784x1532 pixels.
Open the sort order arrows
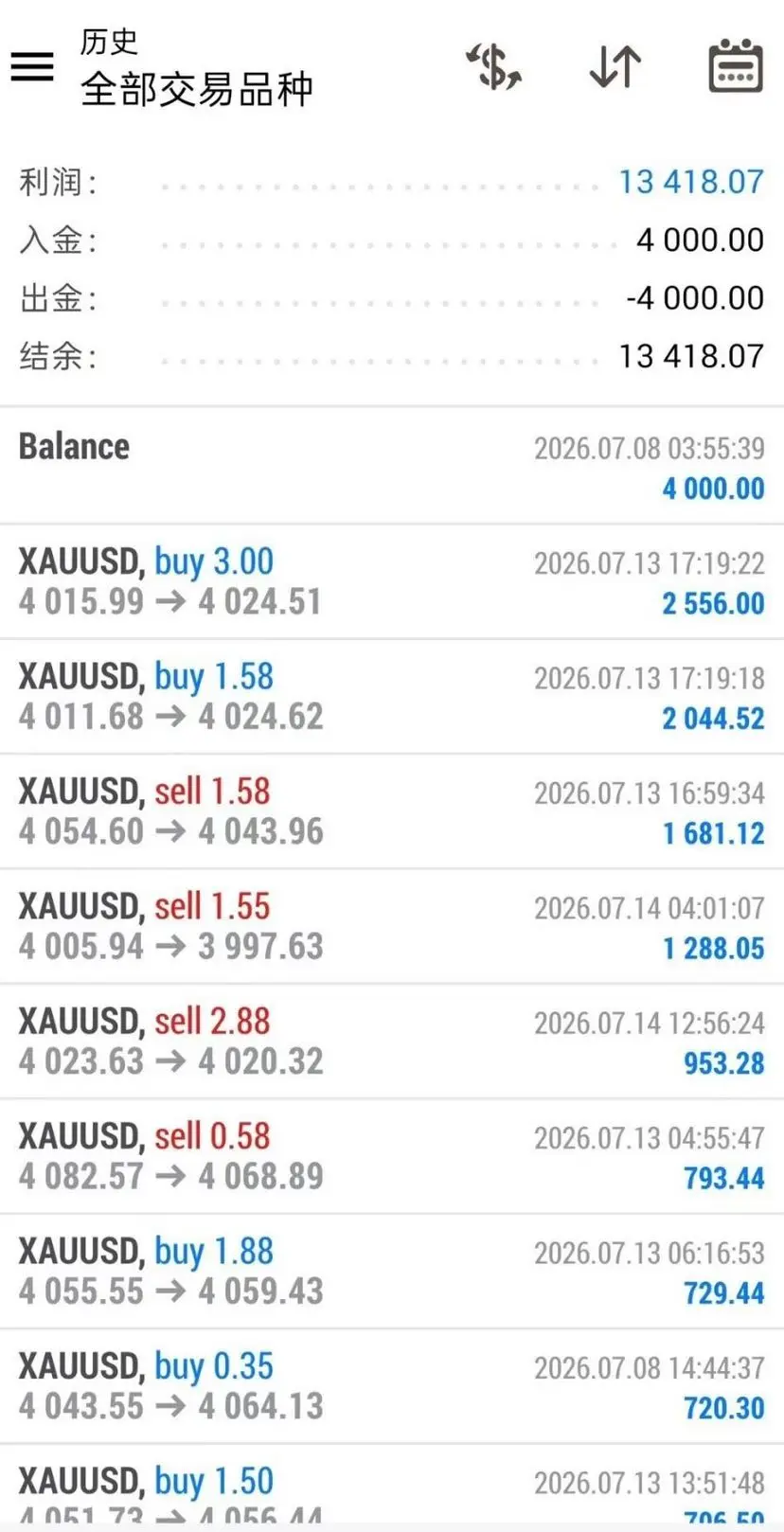[615, 66]
